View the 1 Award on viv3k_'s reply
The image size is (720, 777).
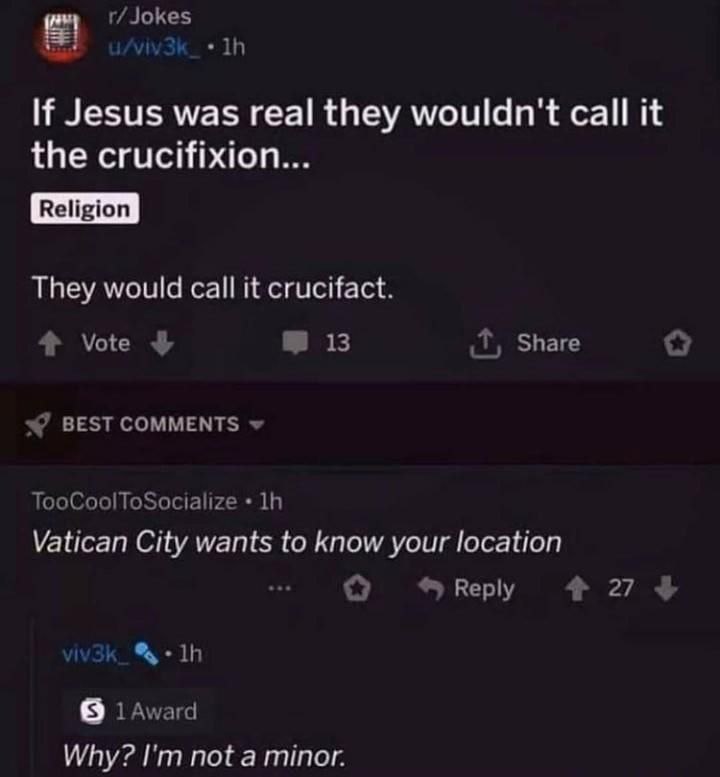[140, 712]
